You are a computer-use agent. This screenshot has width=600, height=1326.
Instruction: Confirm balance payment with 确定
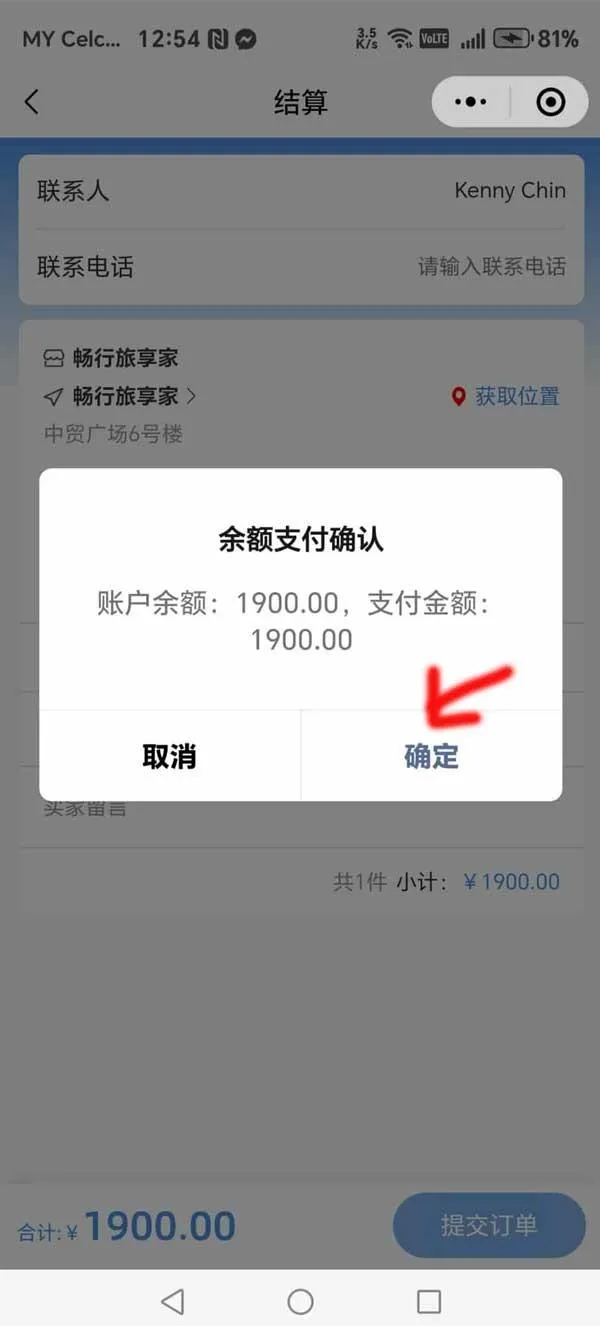(x=431, y=756)
